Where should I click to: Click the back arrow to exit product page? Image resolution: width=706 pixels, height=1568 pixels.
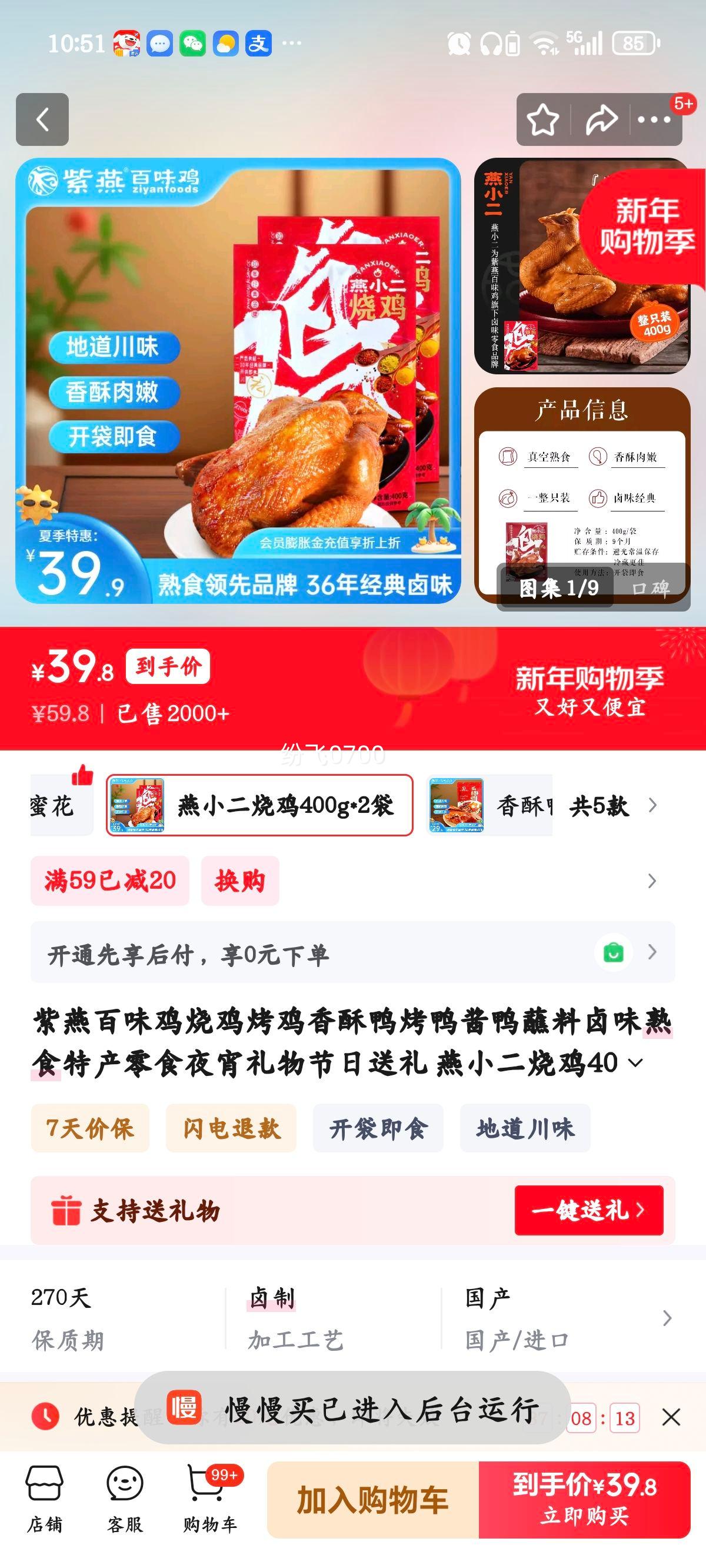41,119
